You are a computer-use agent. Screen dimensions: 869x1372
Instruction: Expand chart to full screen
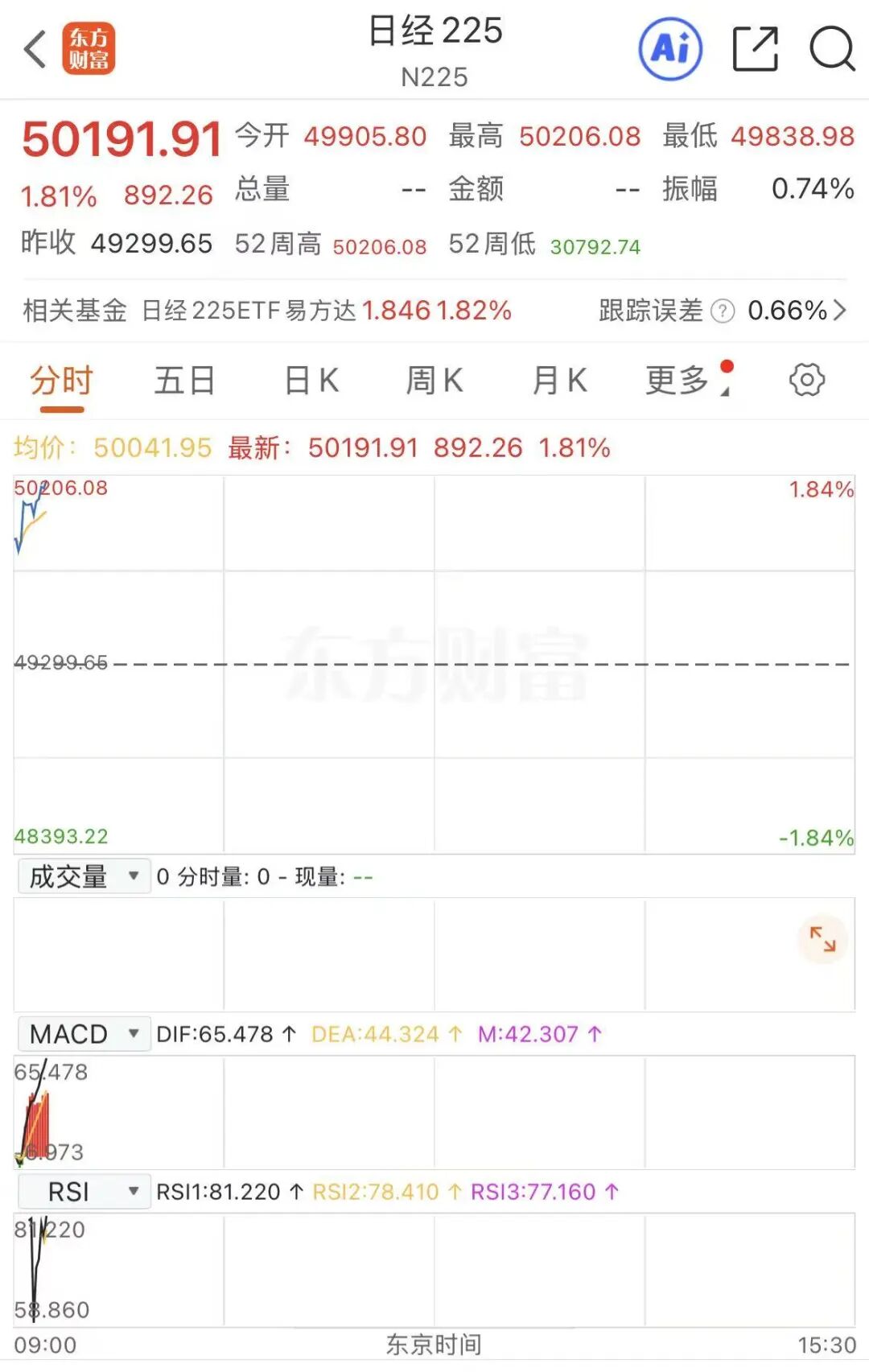point(822,939)
